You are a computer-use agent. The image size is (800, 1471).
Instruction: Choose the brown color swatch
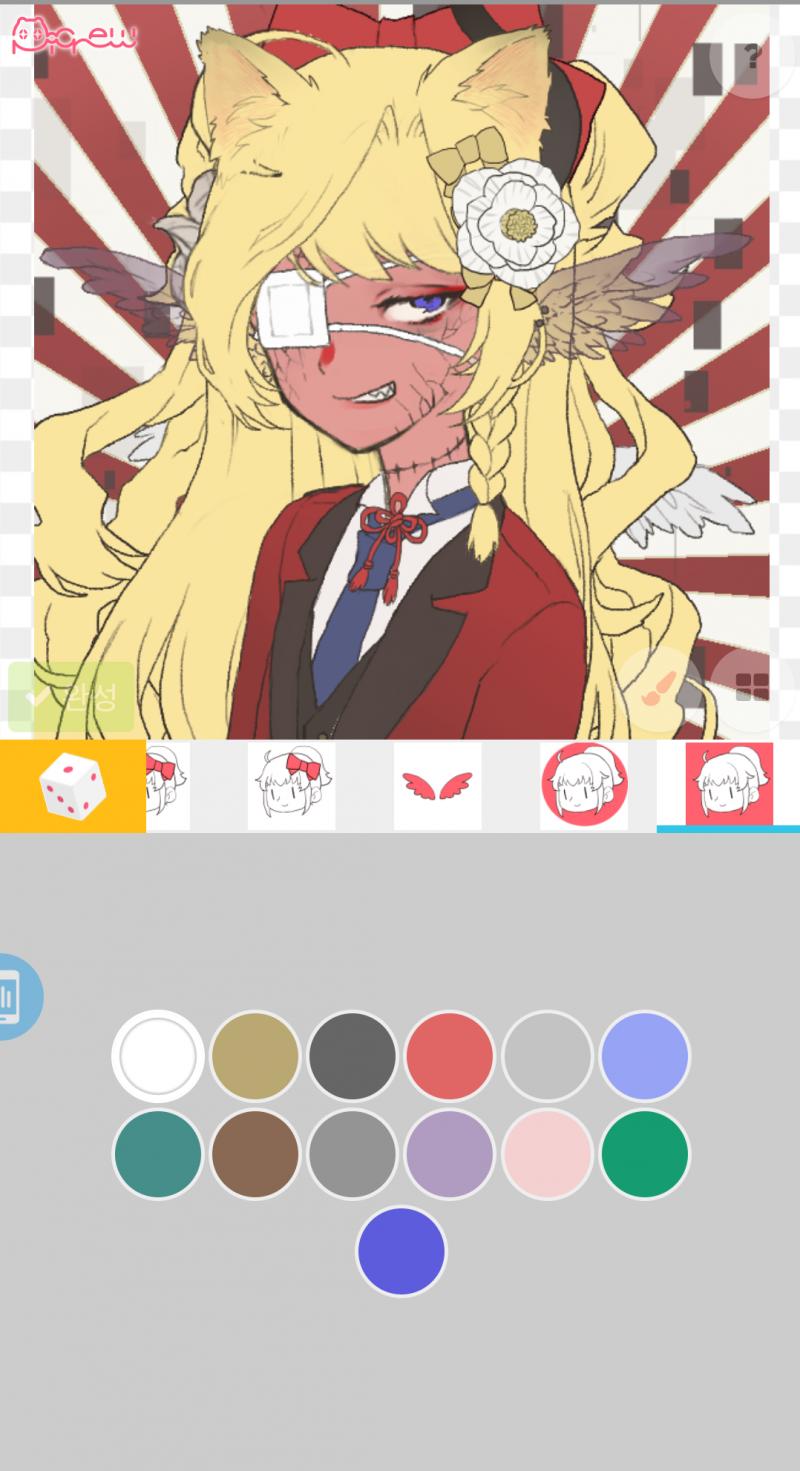(255, 1154)
